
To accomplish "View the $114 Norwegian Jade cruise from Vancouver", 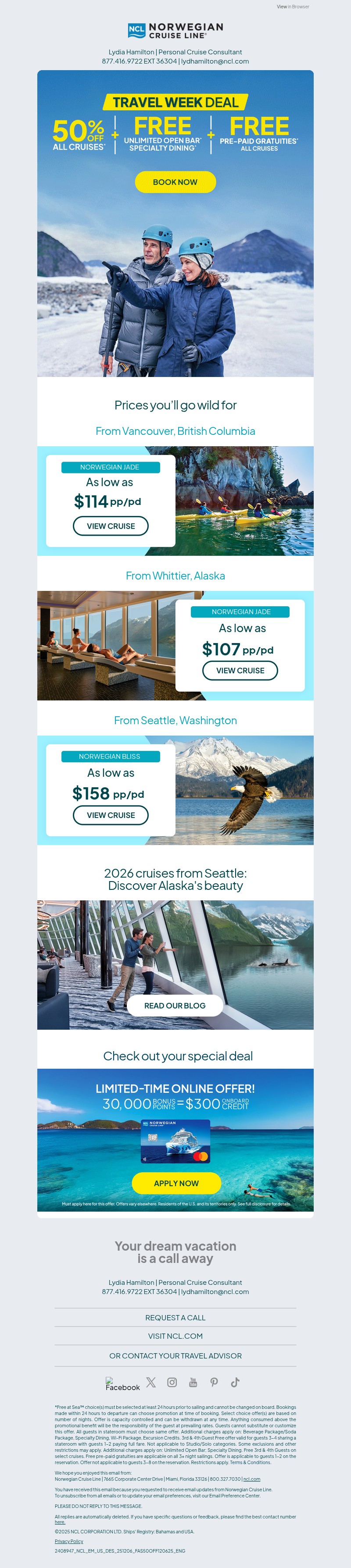I will [110, 526].
